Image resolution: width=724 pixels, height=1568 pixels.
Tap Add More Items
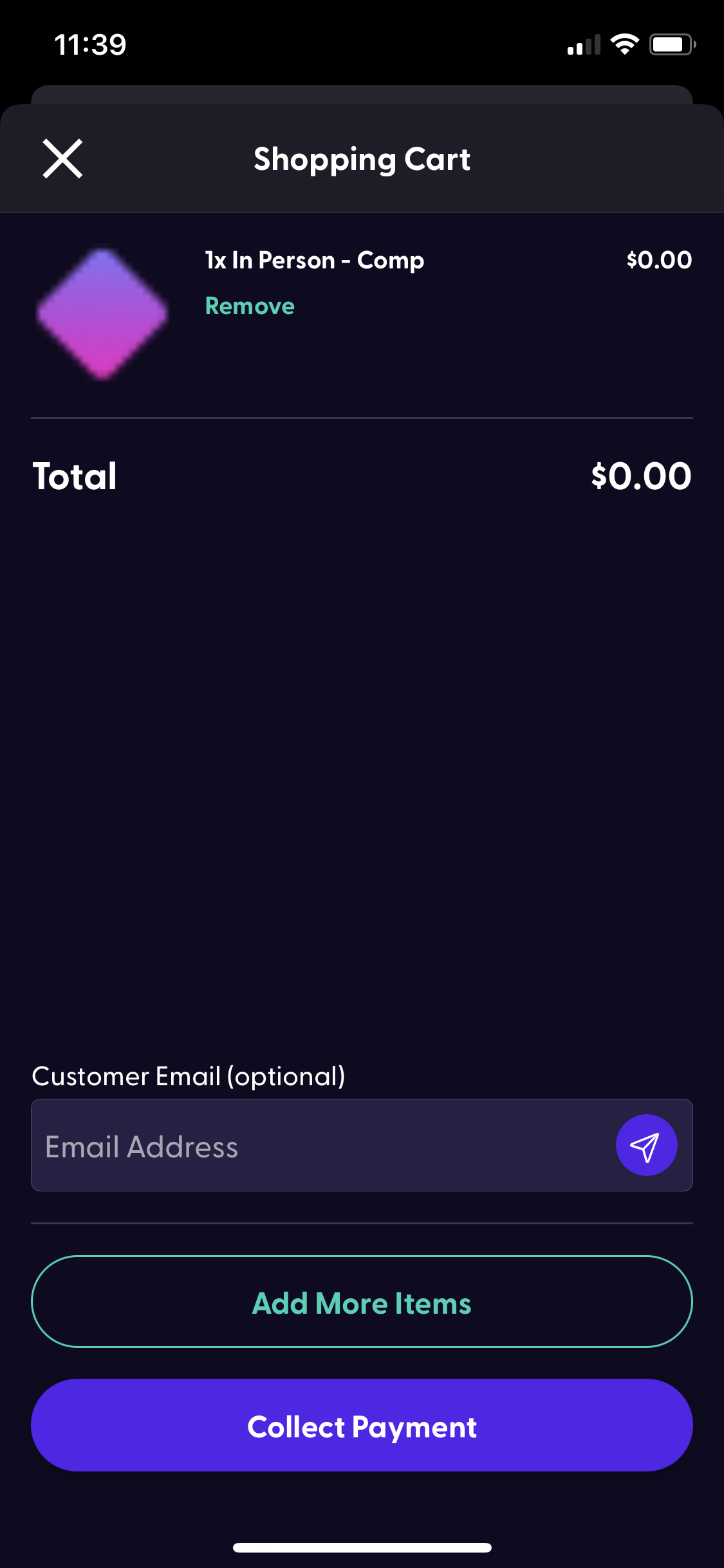point(362,1302)
